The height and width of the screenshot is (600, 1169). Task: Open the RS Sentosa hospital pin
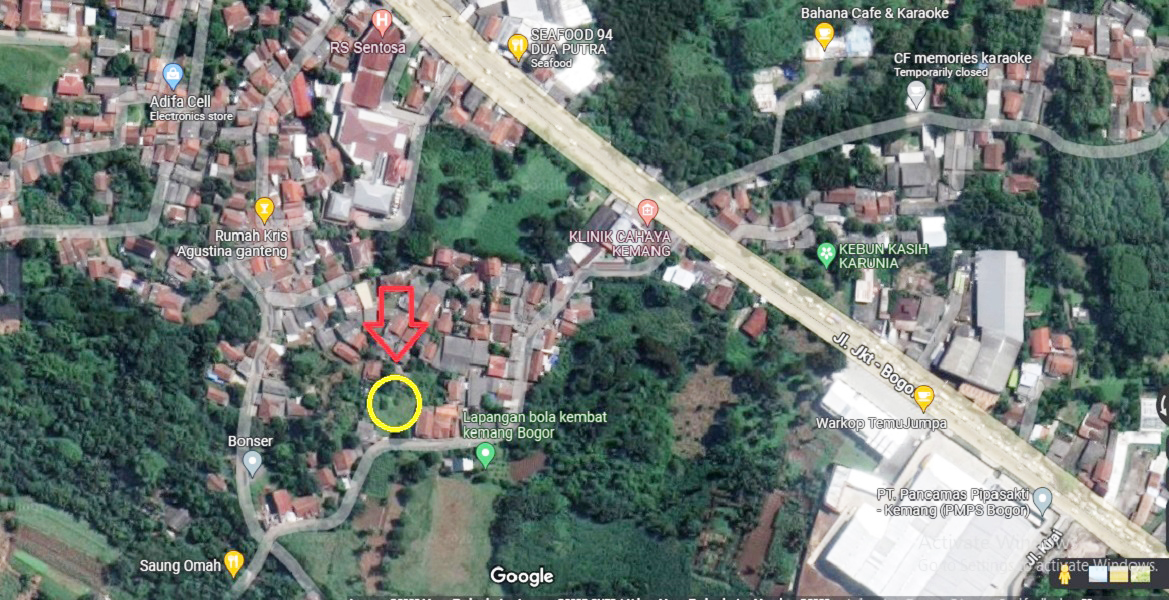tap(381, 20)
